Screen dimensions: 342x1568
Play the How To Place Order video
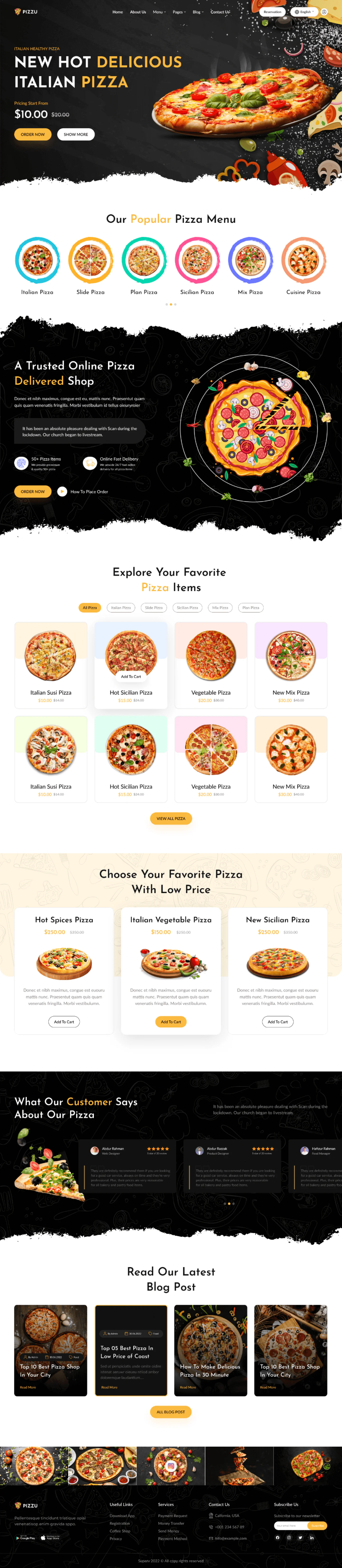62,491
